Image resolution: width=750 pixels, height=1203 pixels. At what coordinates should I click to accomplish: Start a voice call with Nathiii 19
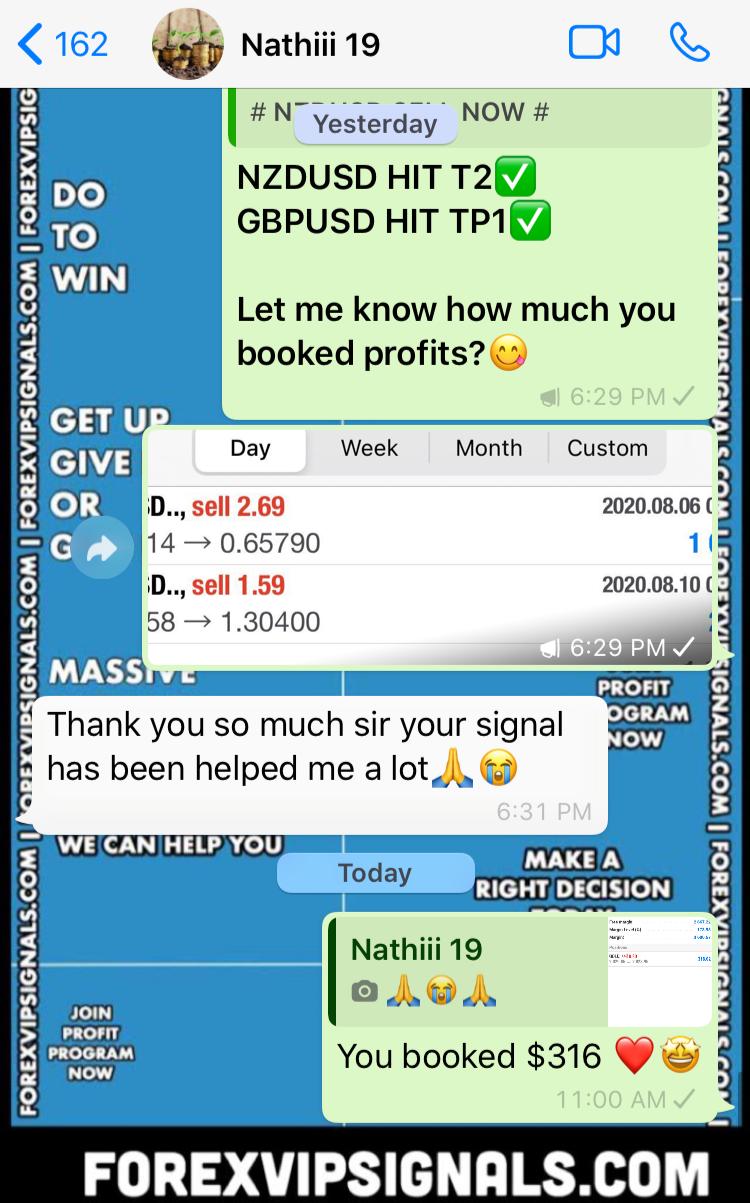(x=689, y=43)
